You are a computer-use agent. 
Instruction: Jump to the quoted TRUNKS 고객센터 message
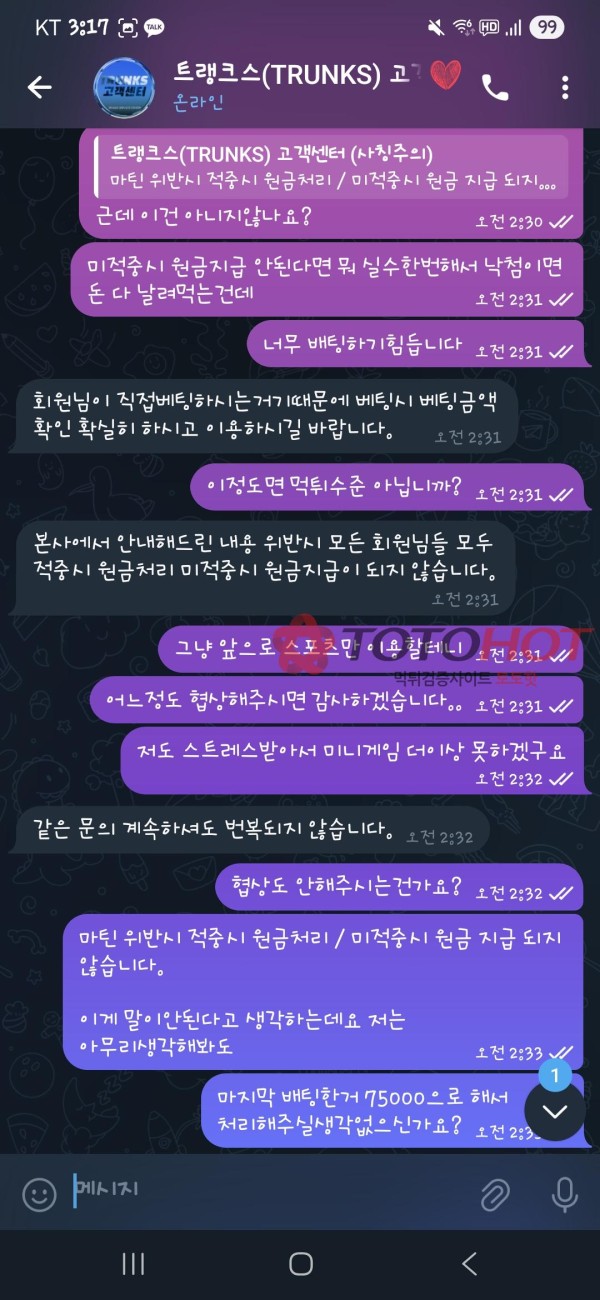[x=330, y=169]
